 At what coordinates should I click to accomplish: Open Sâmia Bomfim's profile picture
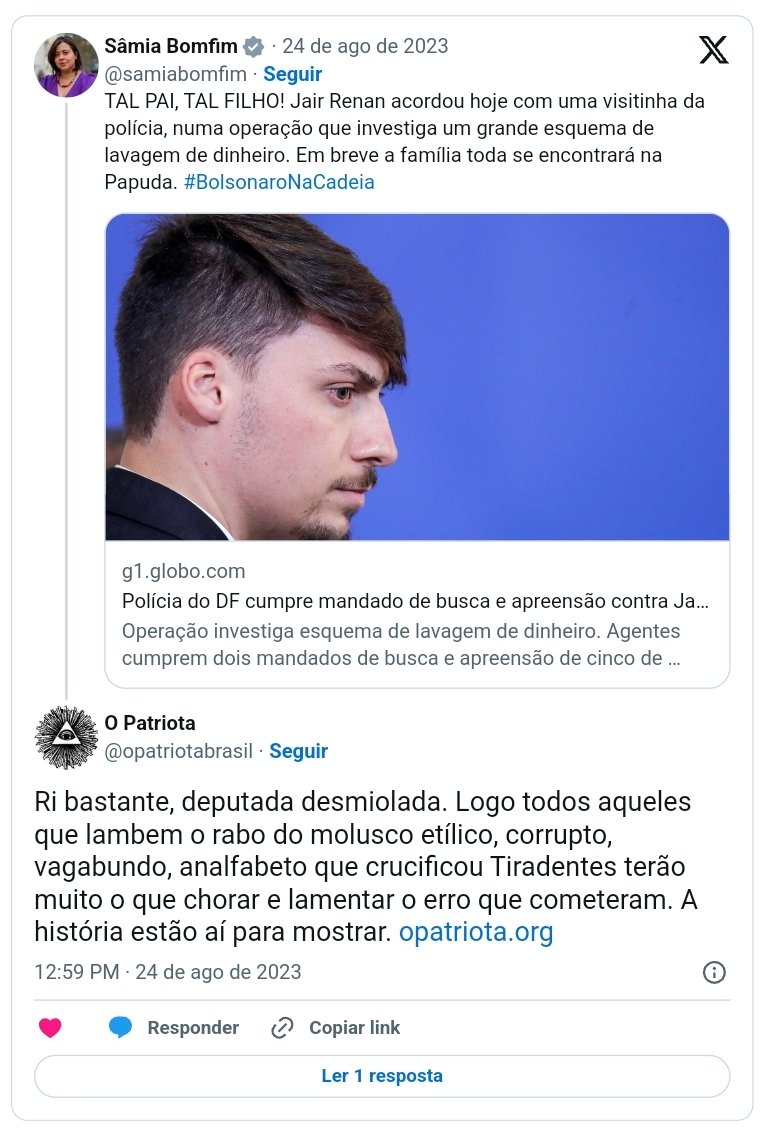tap(66, 65)
